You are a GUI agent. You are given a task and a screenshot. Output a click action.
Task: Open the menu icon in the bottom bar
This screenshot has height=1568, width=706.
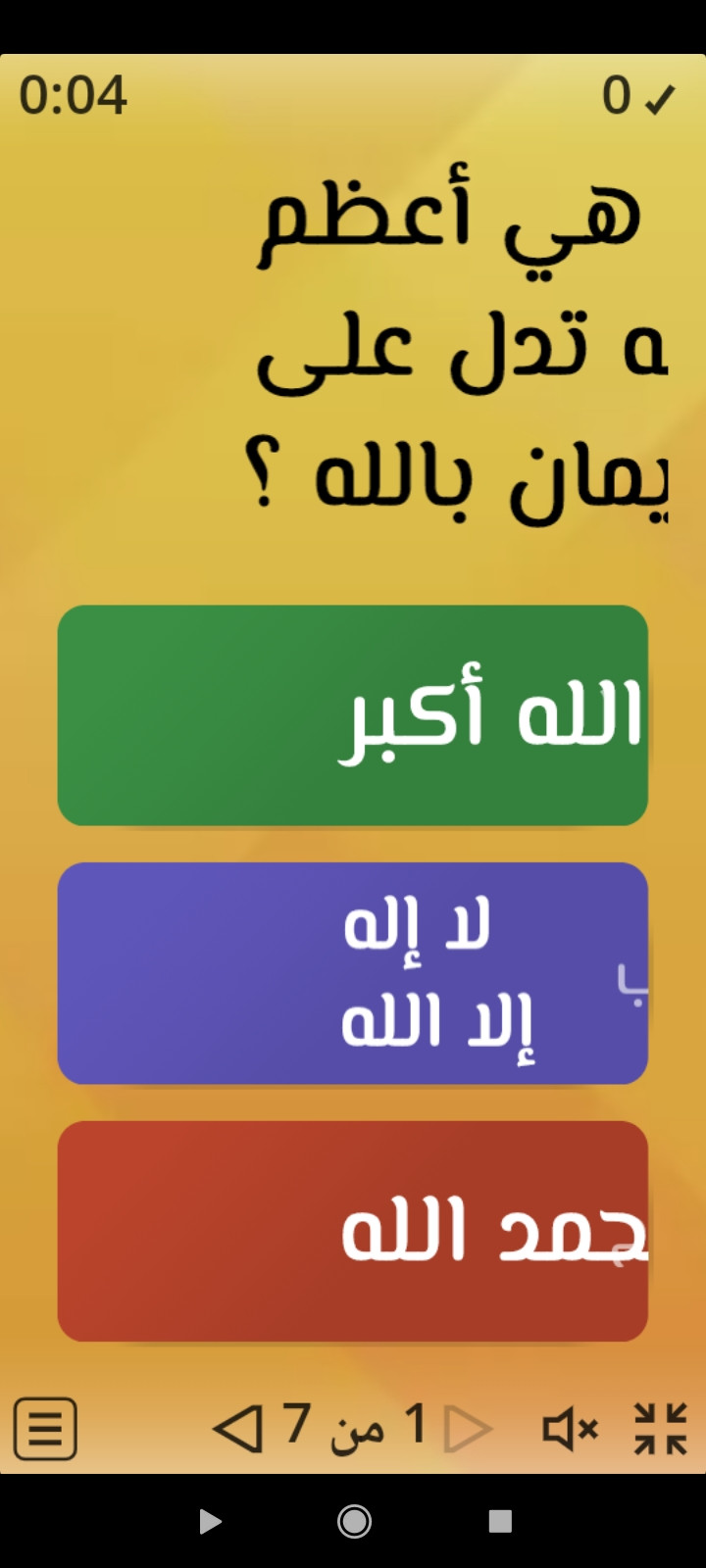[x=45, y=1428]
